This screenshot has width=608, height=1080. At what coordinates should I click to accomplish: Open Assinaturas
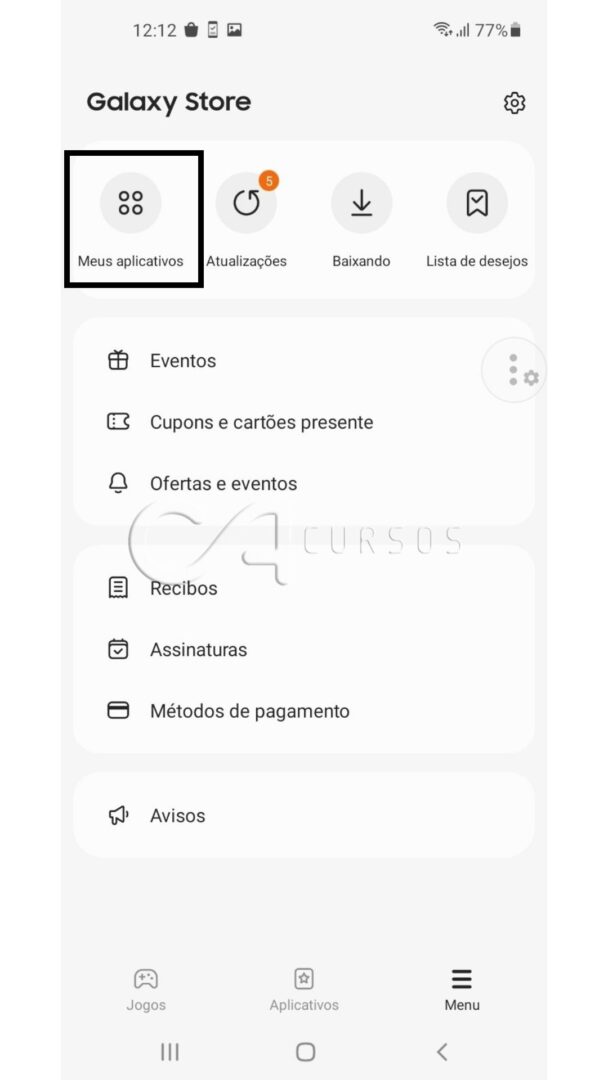coord(304,649)
